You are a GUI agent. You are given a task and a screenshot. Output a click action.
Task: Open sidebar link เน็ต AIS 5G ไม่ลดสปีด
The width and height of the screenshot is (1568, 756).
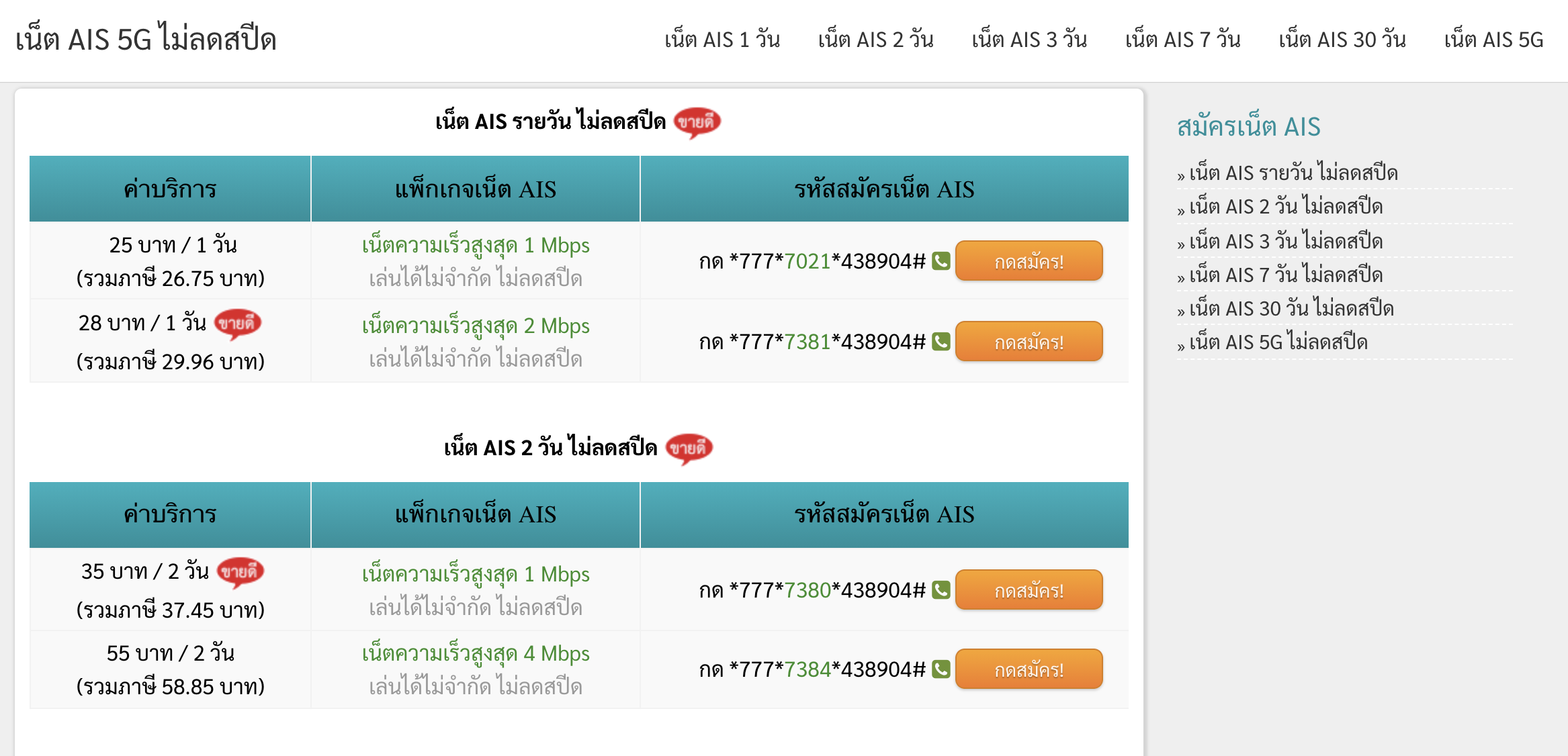(x=1278, y=342)
